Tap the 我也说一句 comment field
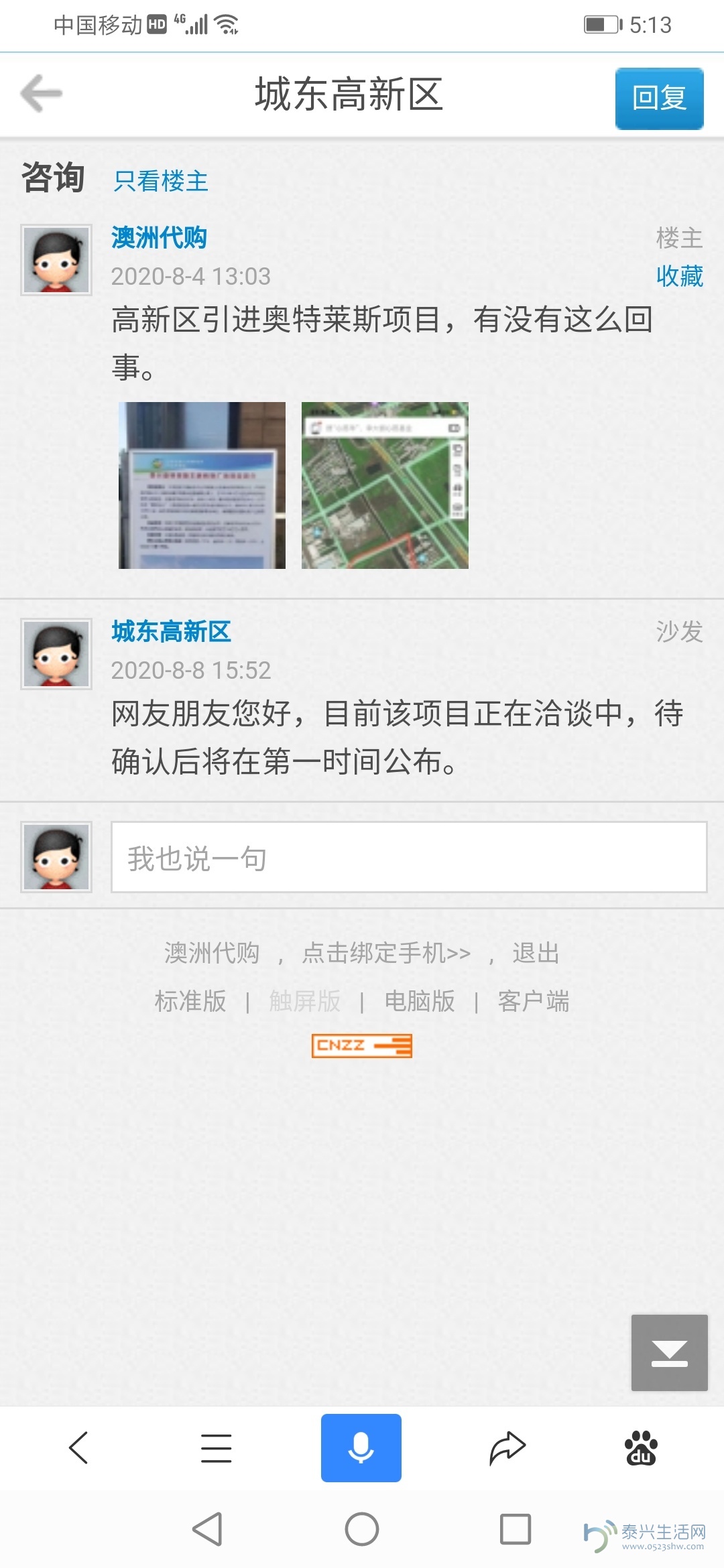 click(x=409, y=858)
